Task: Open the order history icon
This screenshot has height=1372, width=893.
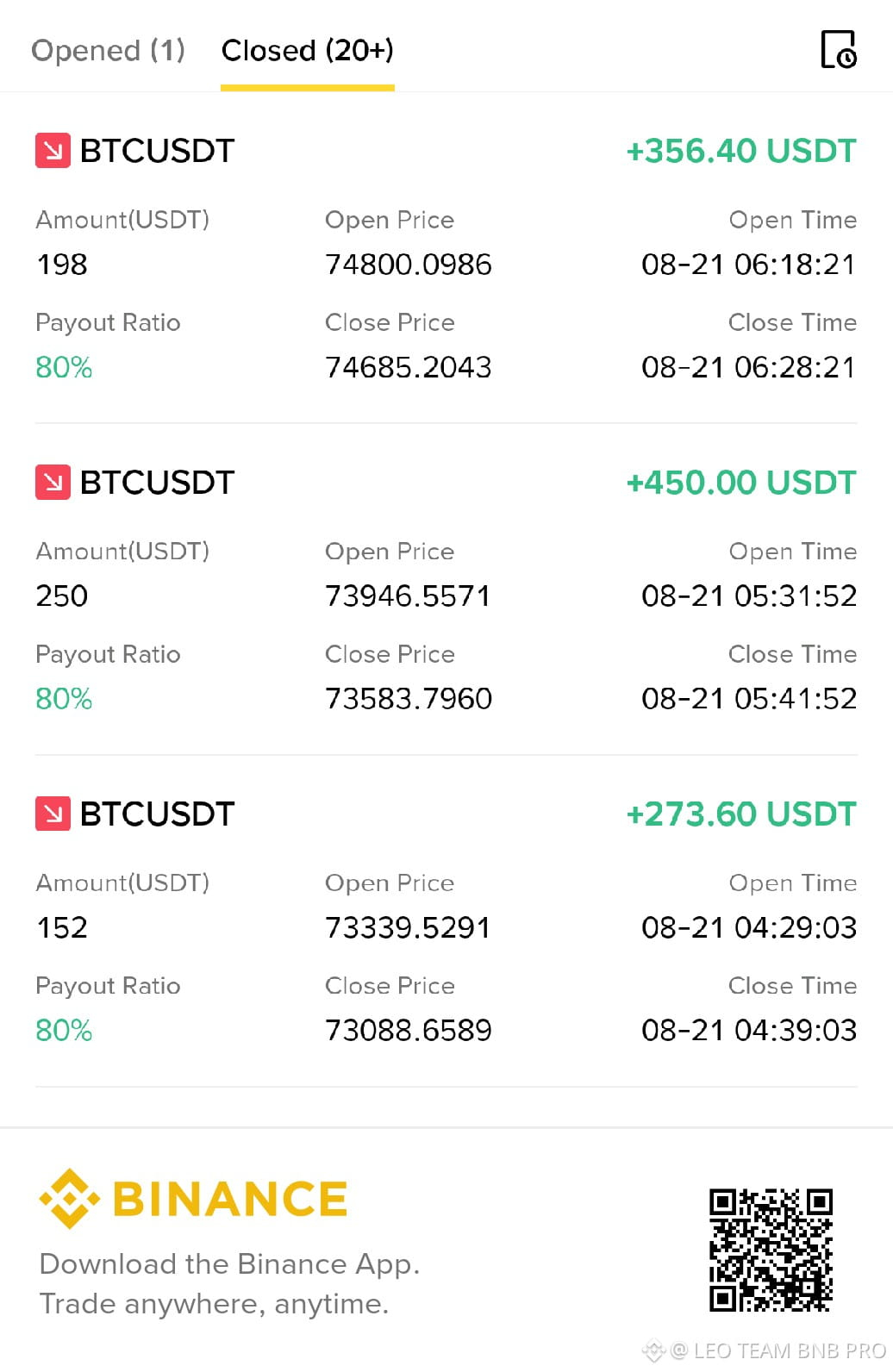Action: tap(838, 49)
